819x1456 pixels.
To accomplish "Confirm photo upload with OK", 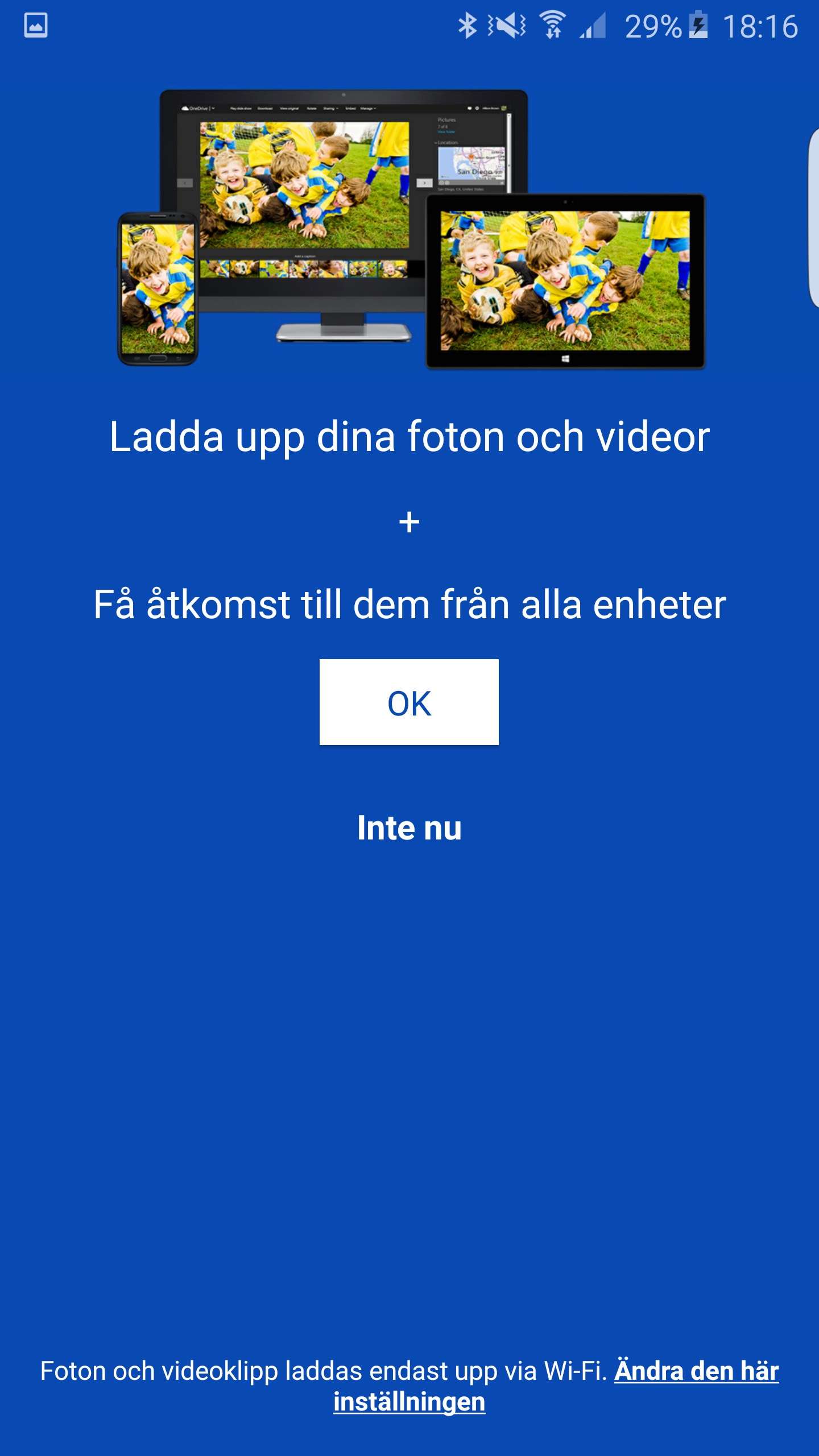I will pos(409,702).
